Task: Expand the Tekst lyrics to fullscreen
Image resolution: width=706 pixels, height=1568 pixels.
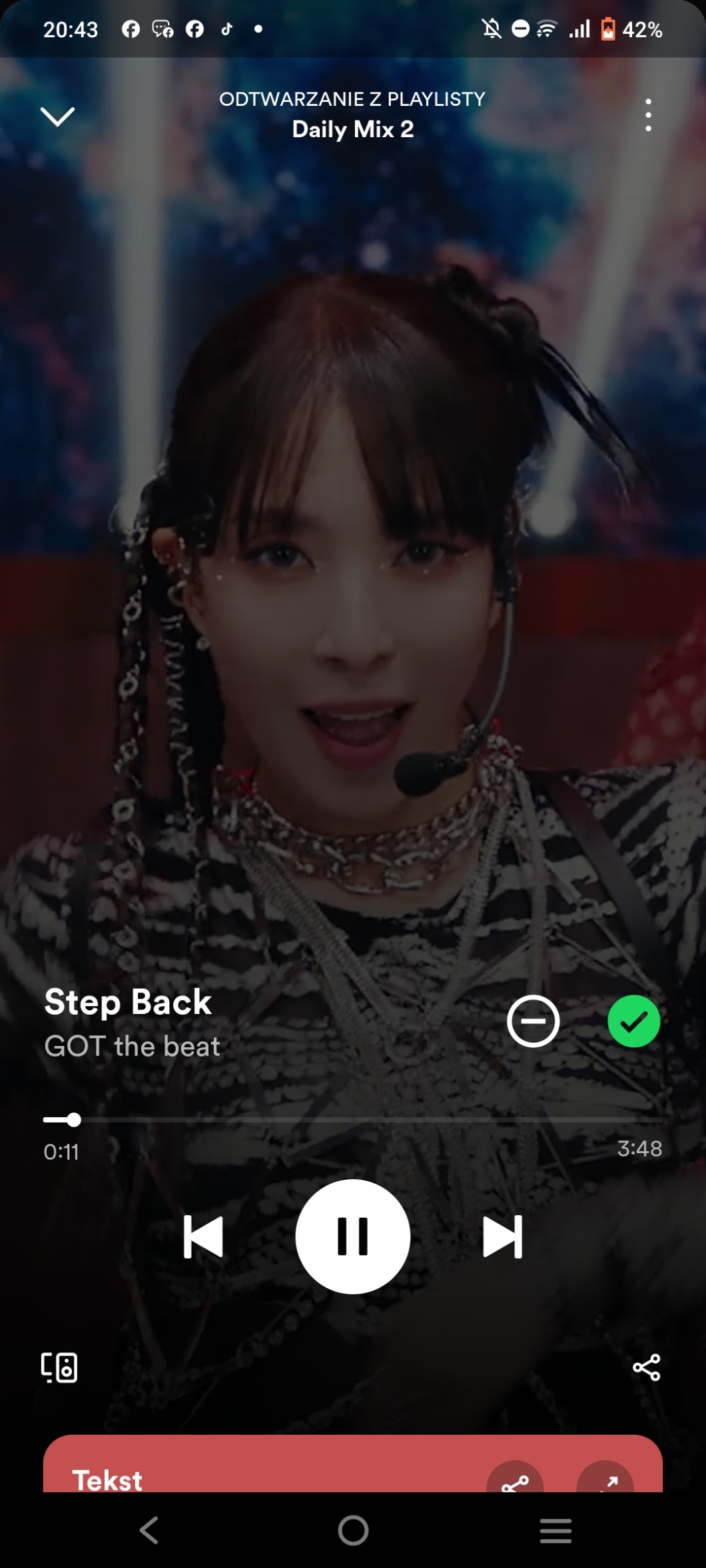Action: click(x=605, y=1477)
